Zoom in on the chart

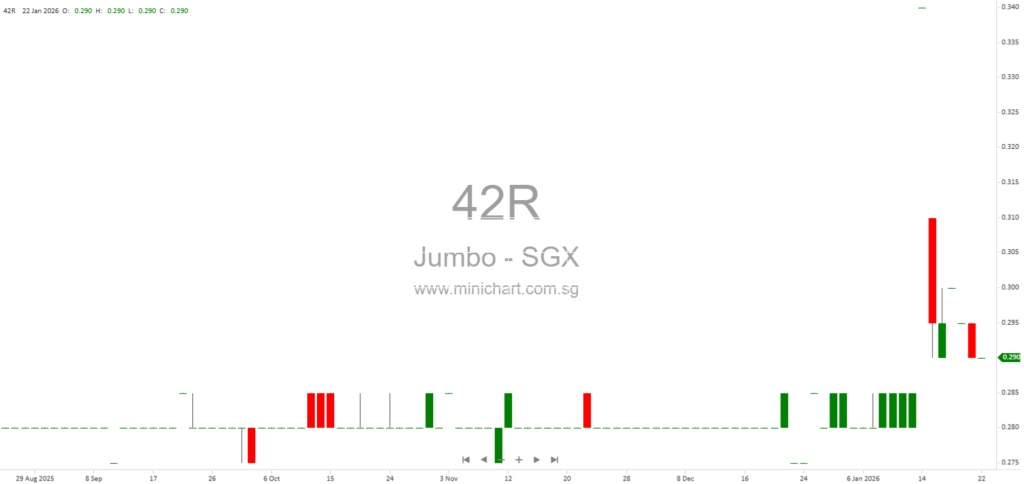(519, 459)
